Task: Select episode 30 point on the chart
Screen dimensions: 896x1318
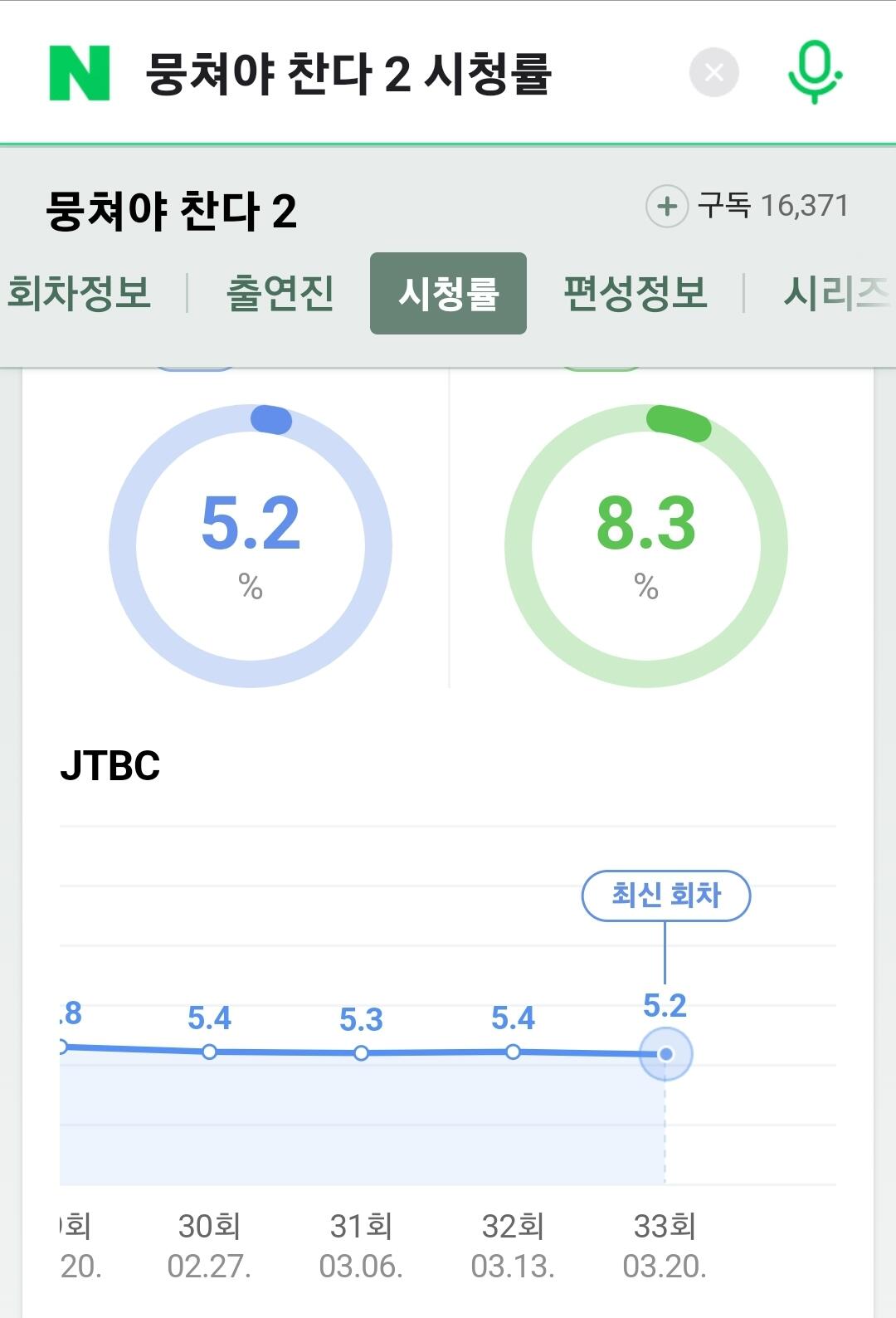Action: [210, 1052]
